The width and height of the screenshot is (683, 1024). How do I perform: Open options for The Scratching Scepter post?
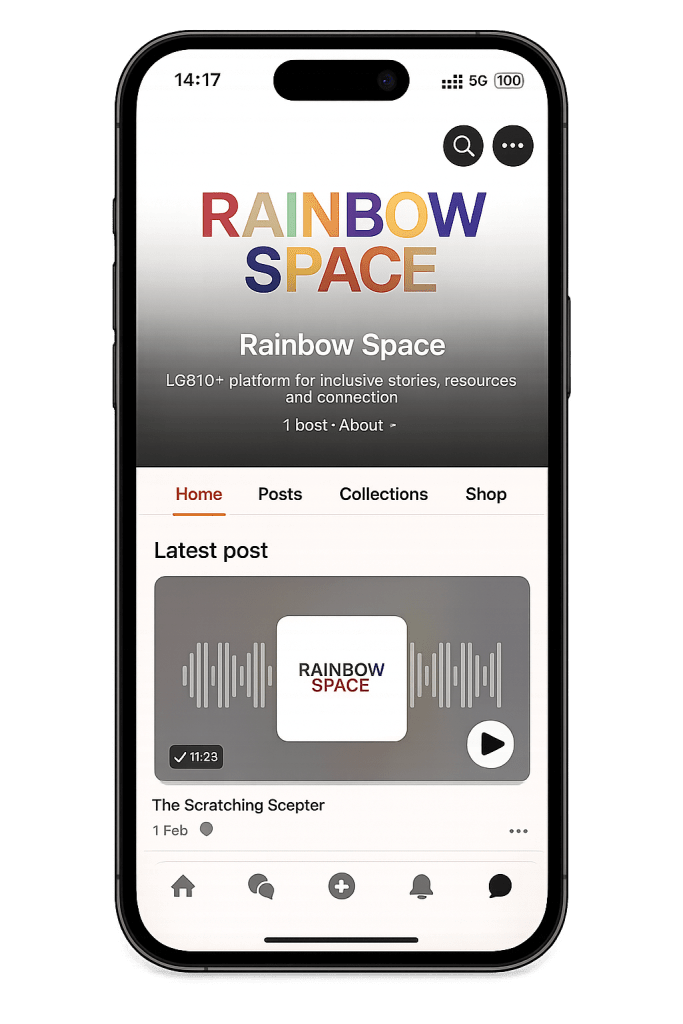point(518,831)
